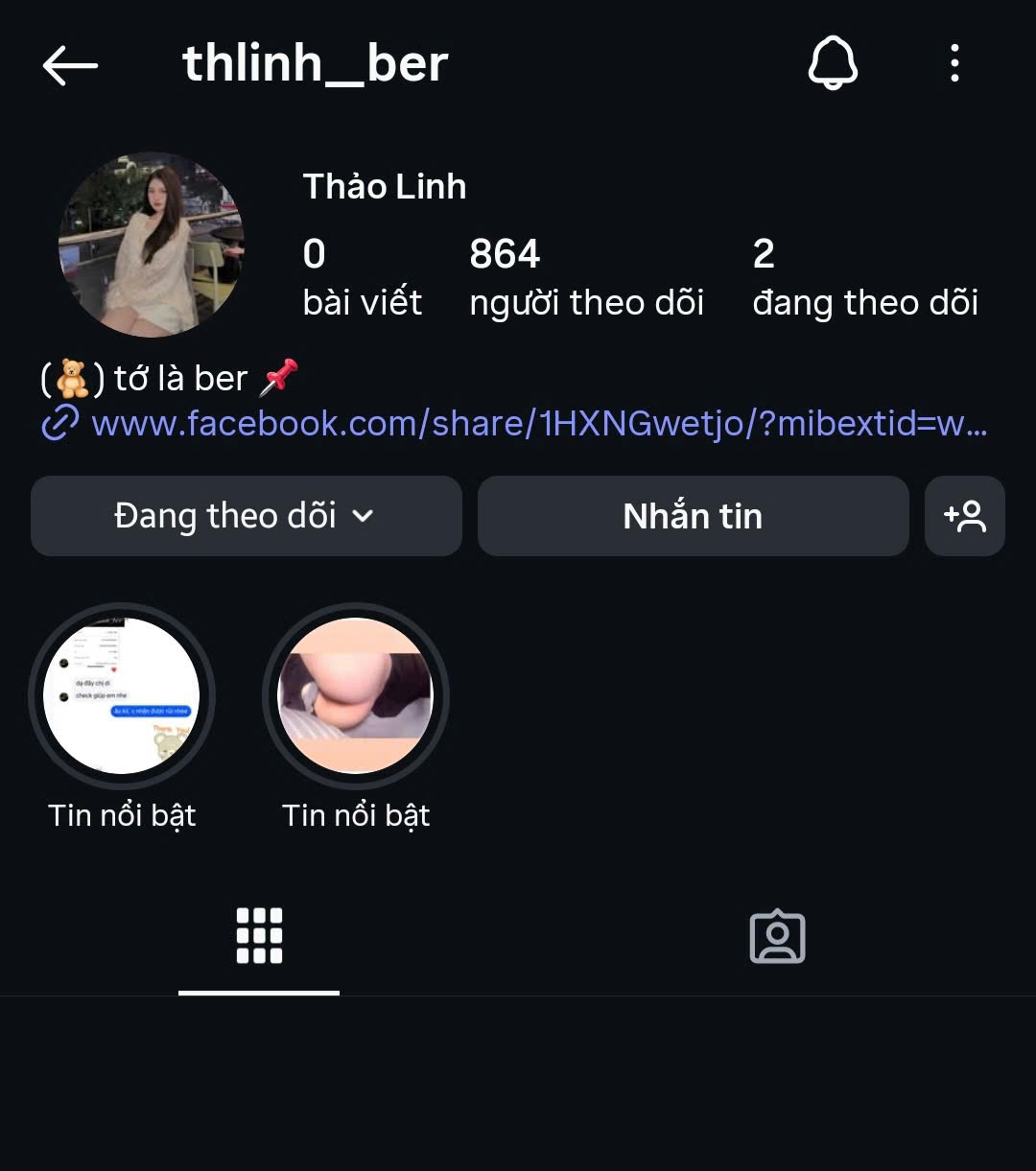This screenshot has width=1036, height=1171.
Task: Go back with the top-left arrow
Action: pos(70,65)
